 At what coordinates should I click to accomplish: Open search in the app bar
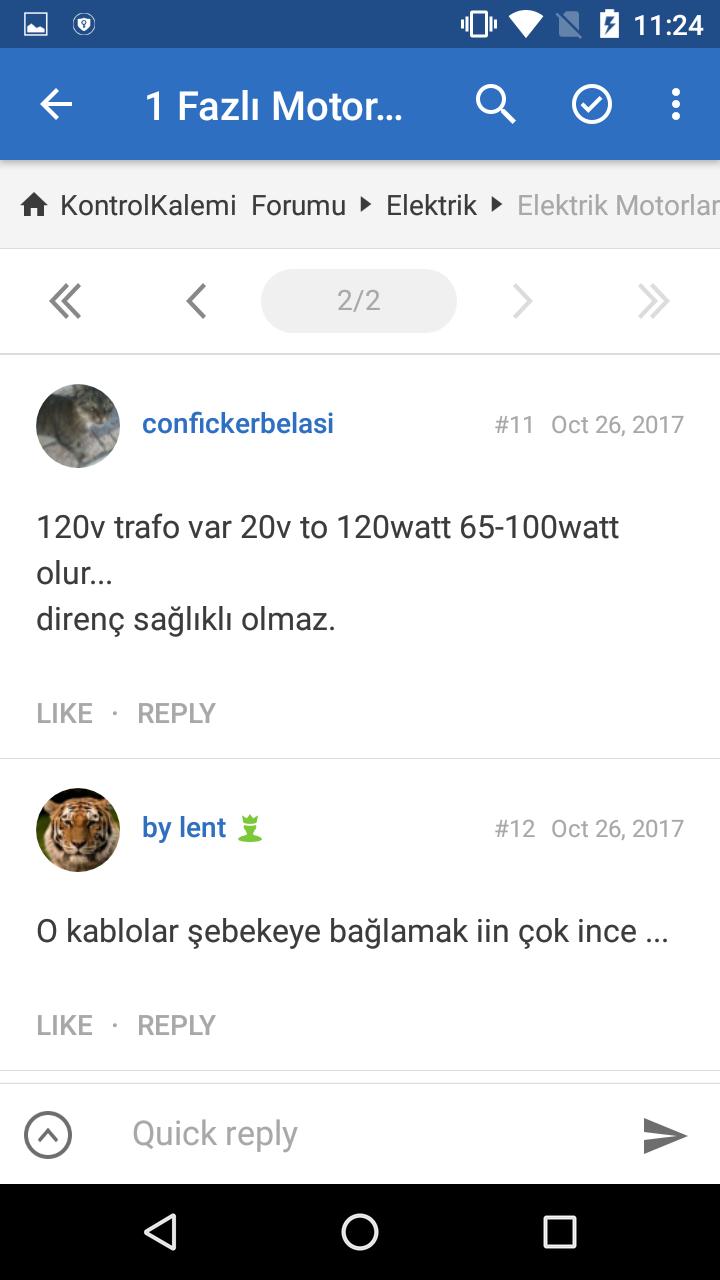tap(495, 104)
